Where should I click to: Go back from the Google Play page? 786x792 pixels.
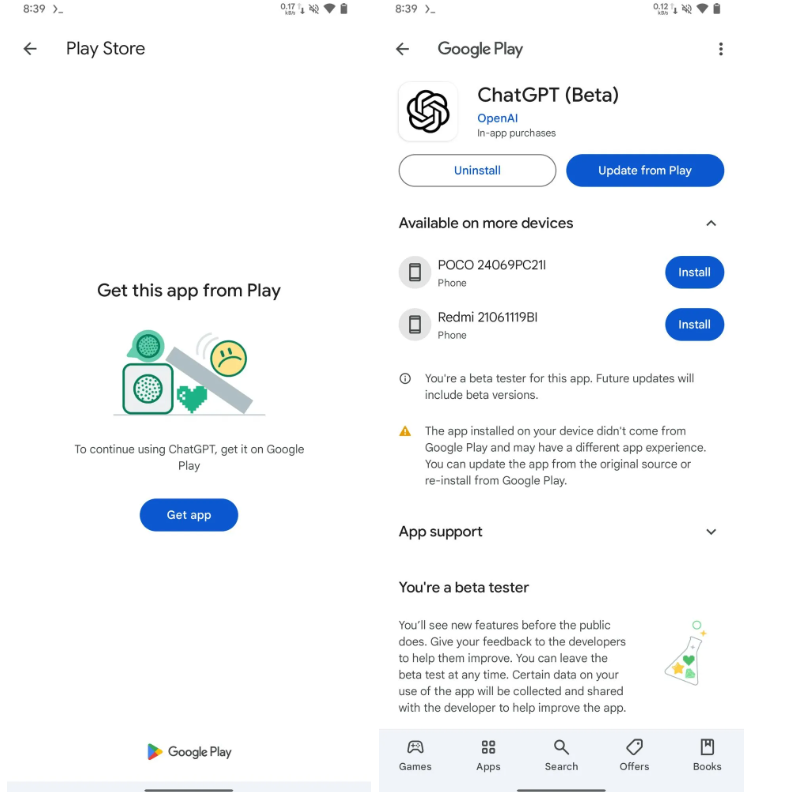(403, 49)
